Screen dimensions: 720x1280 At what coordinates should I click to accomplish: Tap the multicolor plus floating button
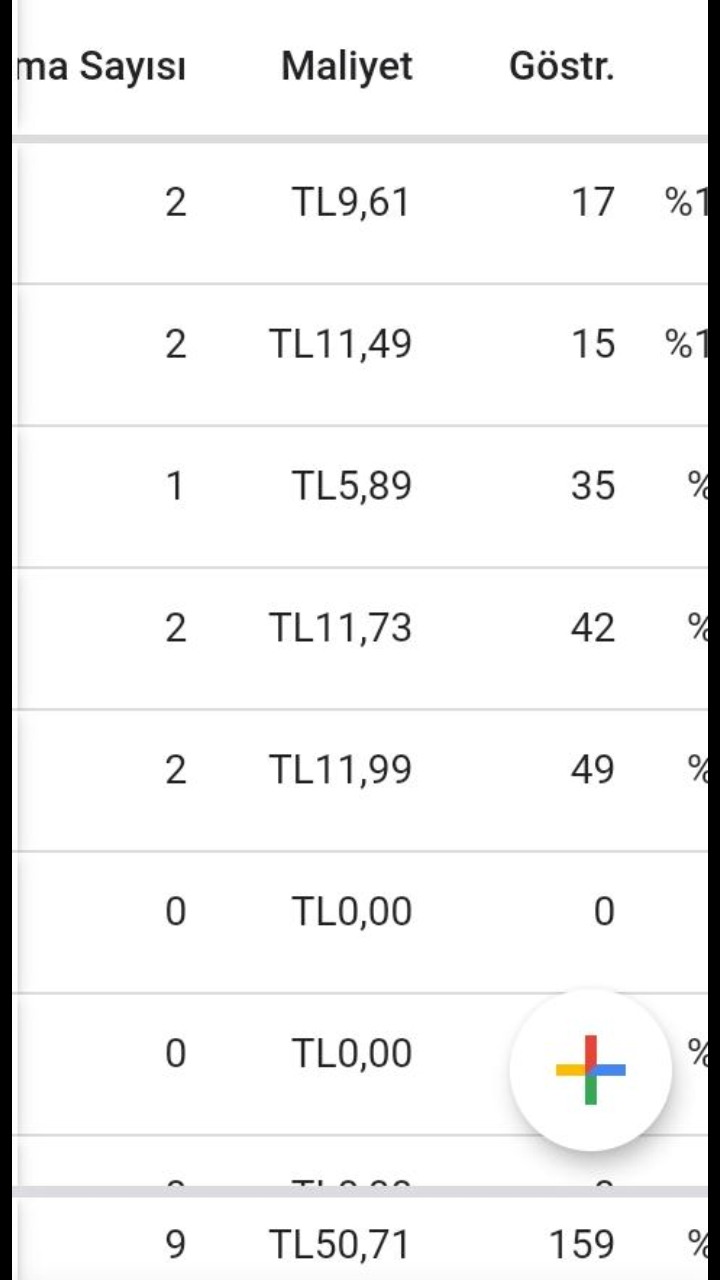click(x=590, y=1069)
